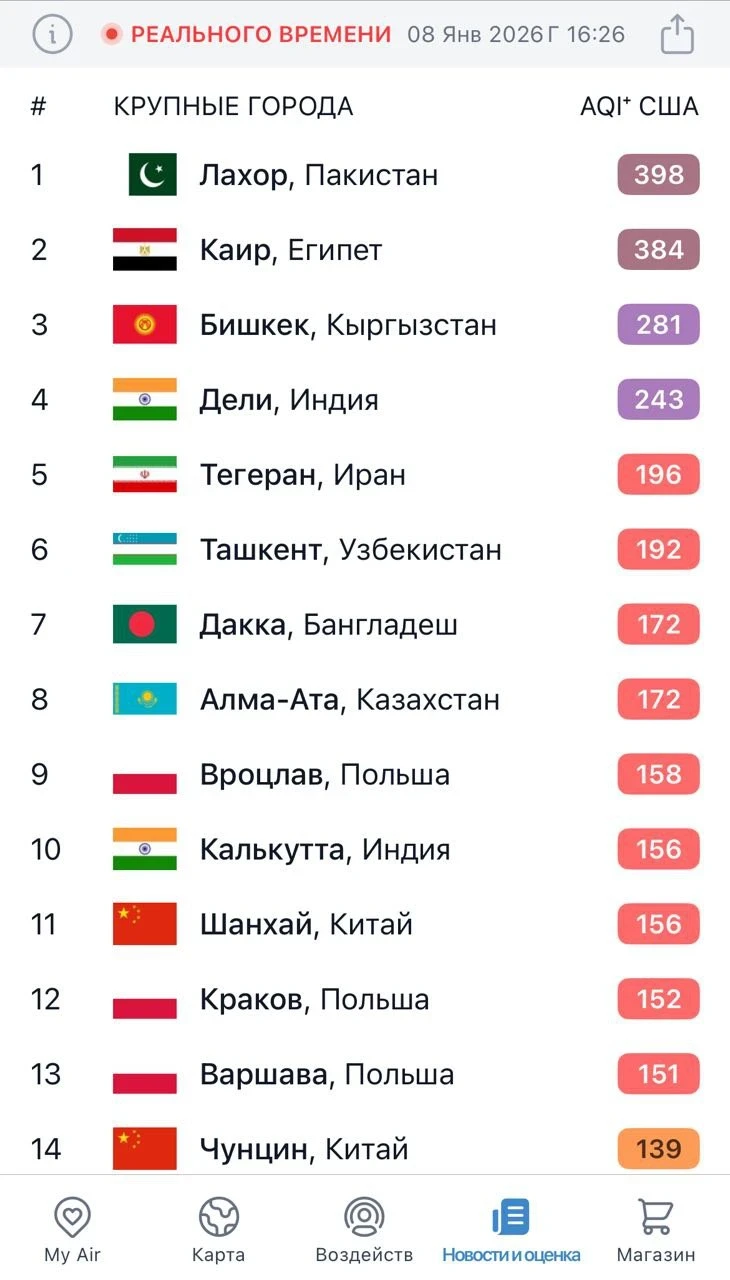Image resolution: width=730 pixels, height=1280 pixels.
Task: Tap the yellow 139 badge for Чунцин
Action: click(657, 1149)
